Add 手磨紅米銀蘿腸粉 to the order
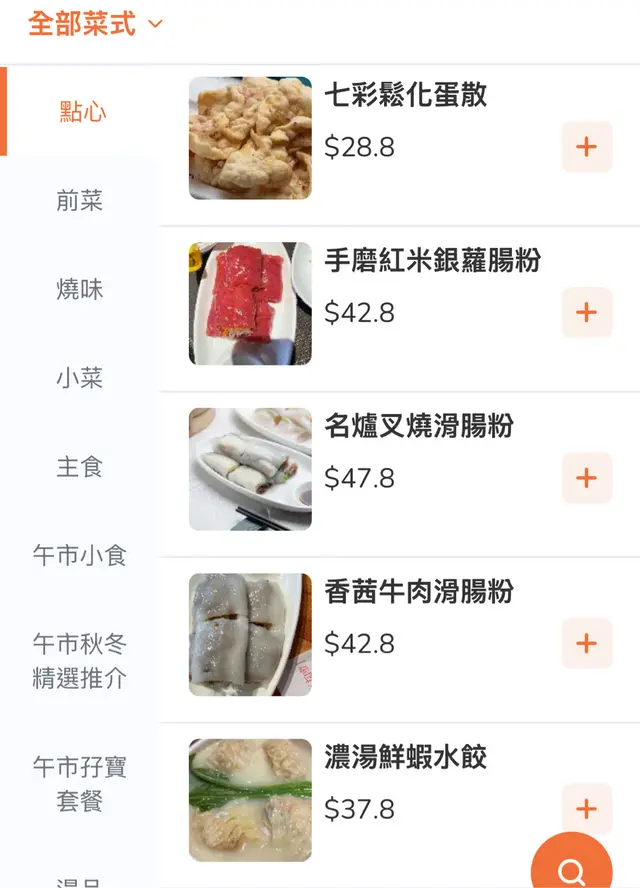The width and height of the screenshot is (640, 888). tap(586, 313)
